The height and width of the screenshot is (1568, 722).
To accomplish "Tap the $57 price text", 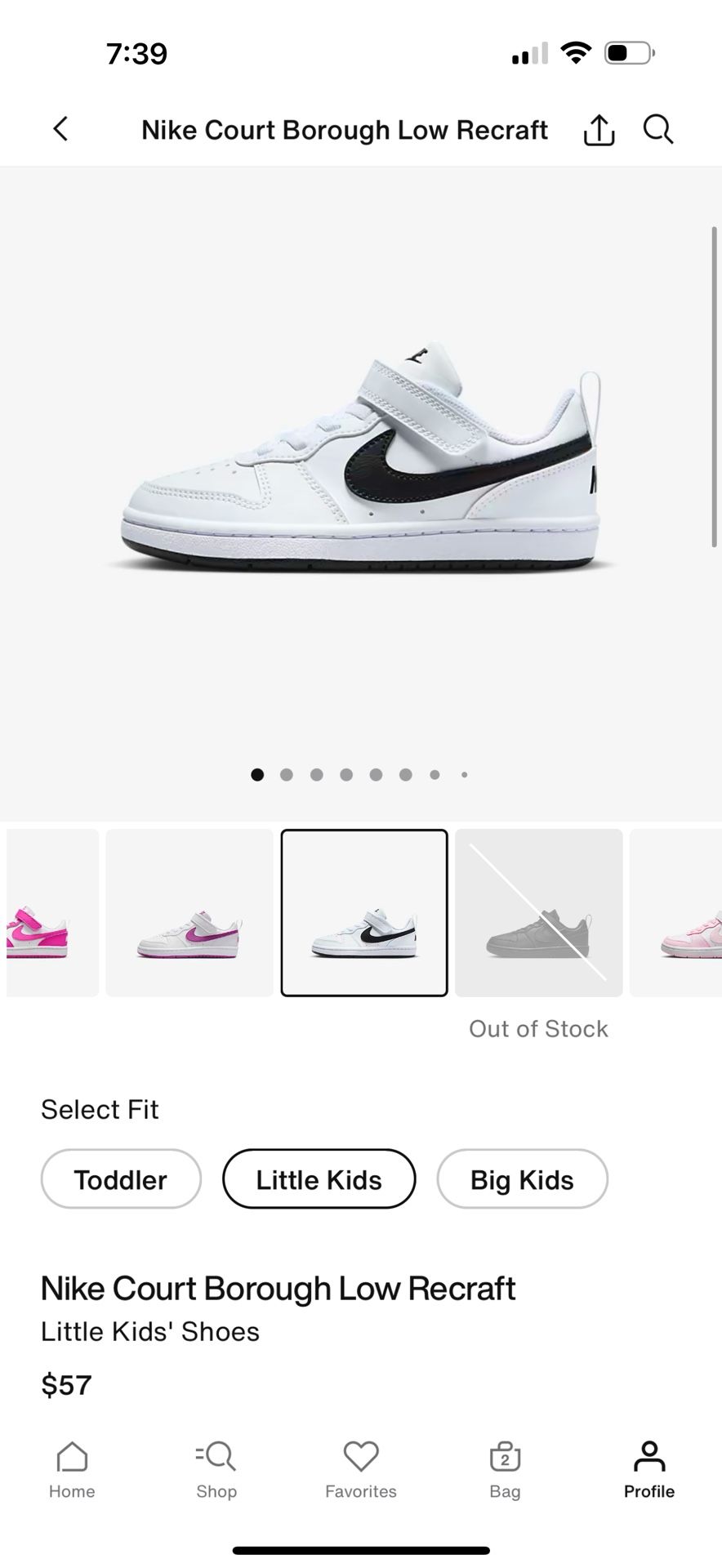I will [66, 1384].
